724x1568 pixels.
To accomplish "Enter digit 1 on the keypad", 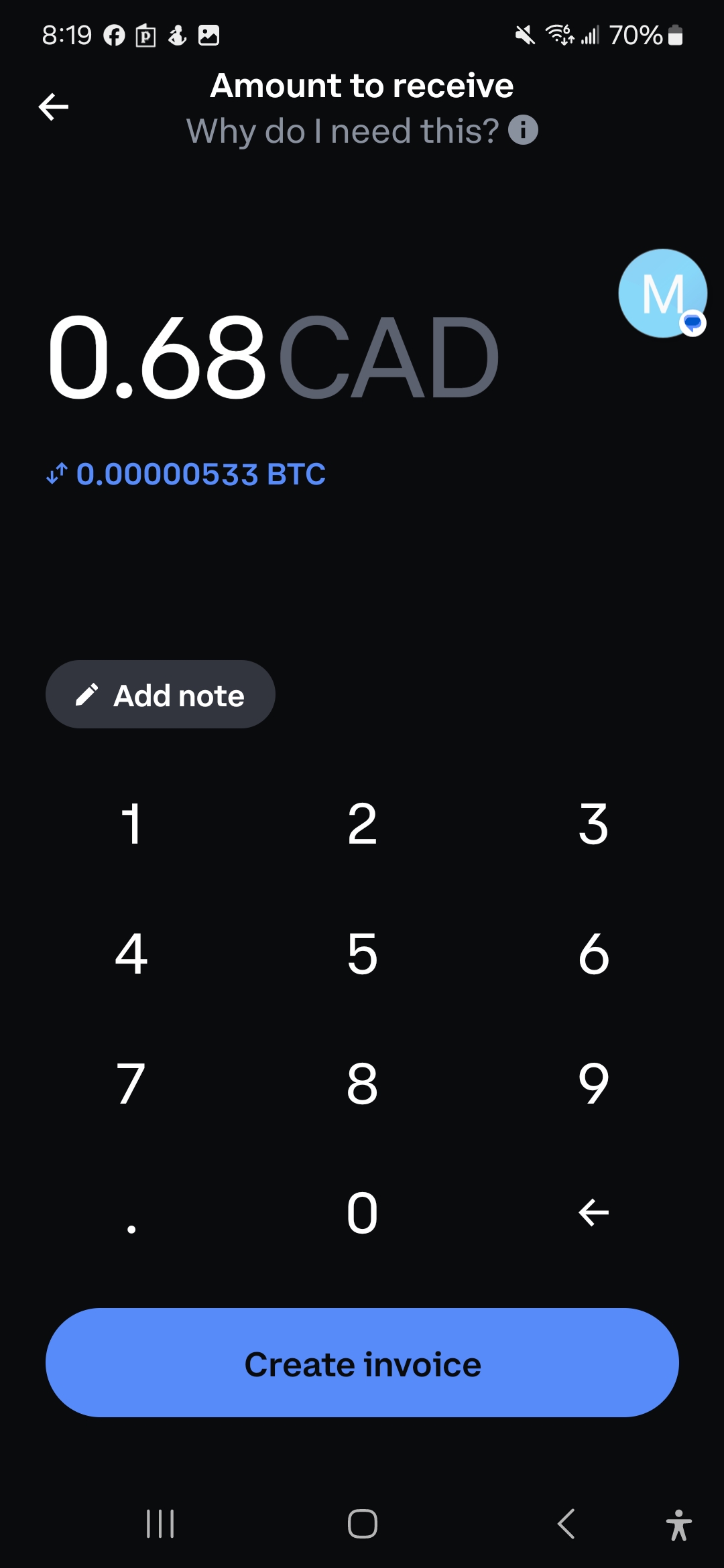I will click(131, 824).
